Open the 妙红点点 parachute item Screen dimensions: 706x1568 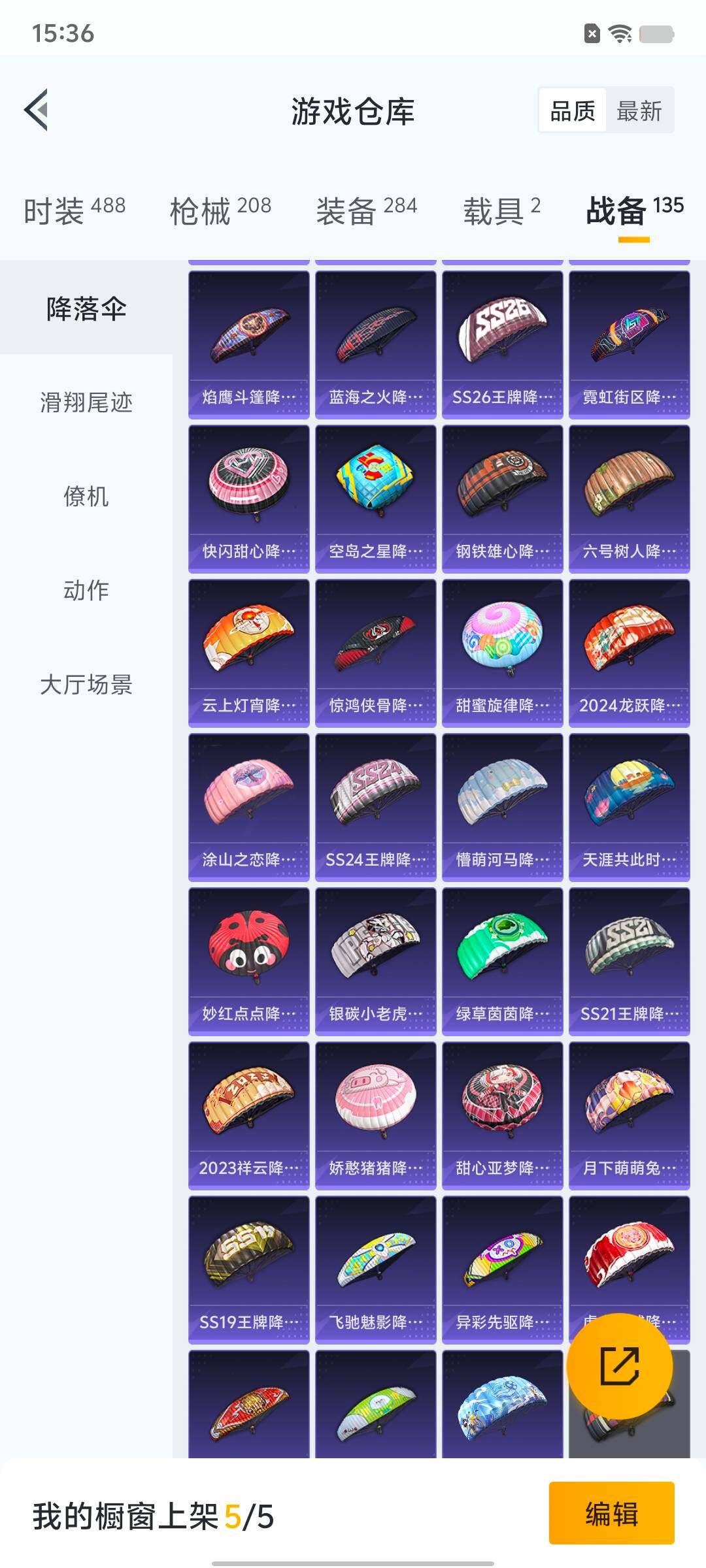[248, 961]
